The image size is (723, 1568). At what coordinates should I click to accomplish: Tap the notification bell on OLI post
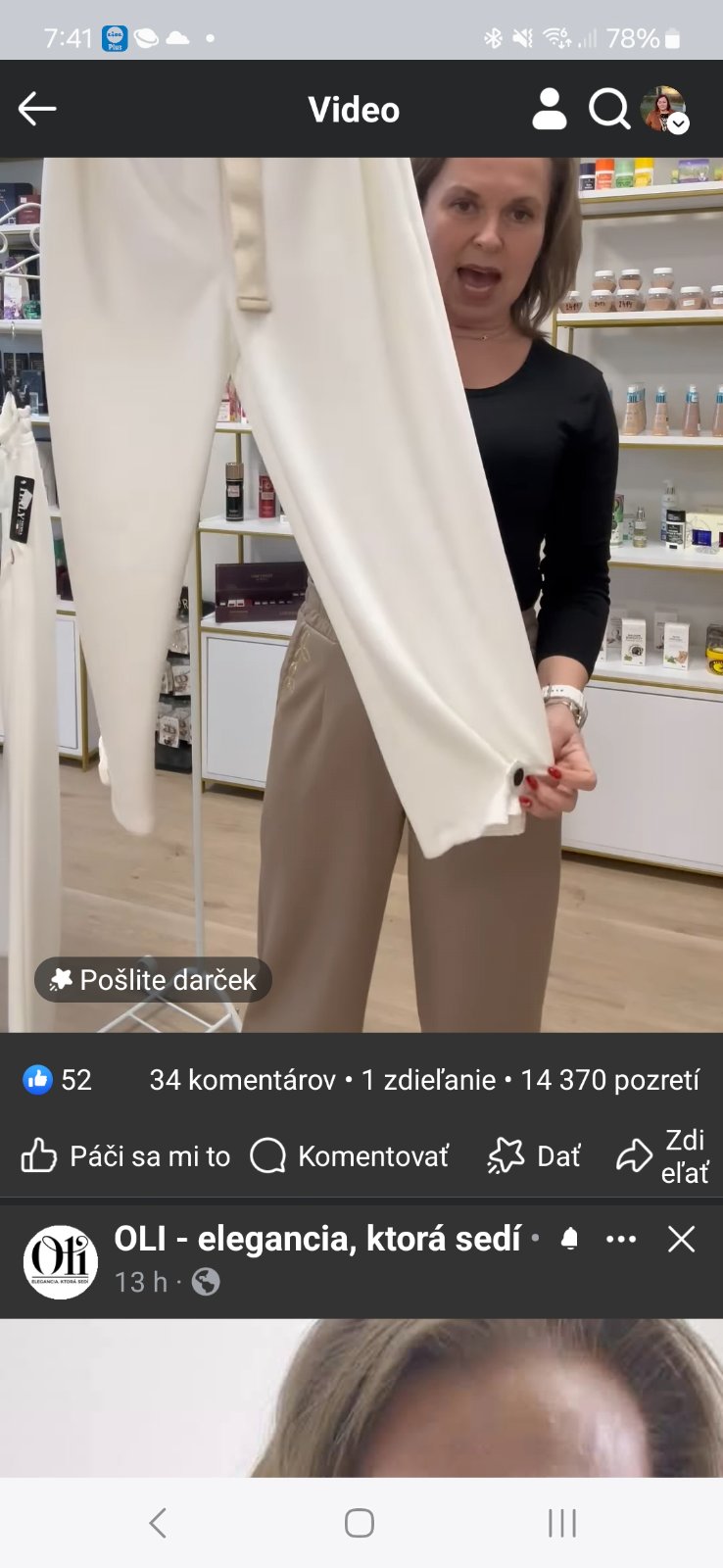569,1240
